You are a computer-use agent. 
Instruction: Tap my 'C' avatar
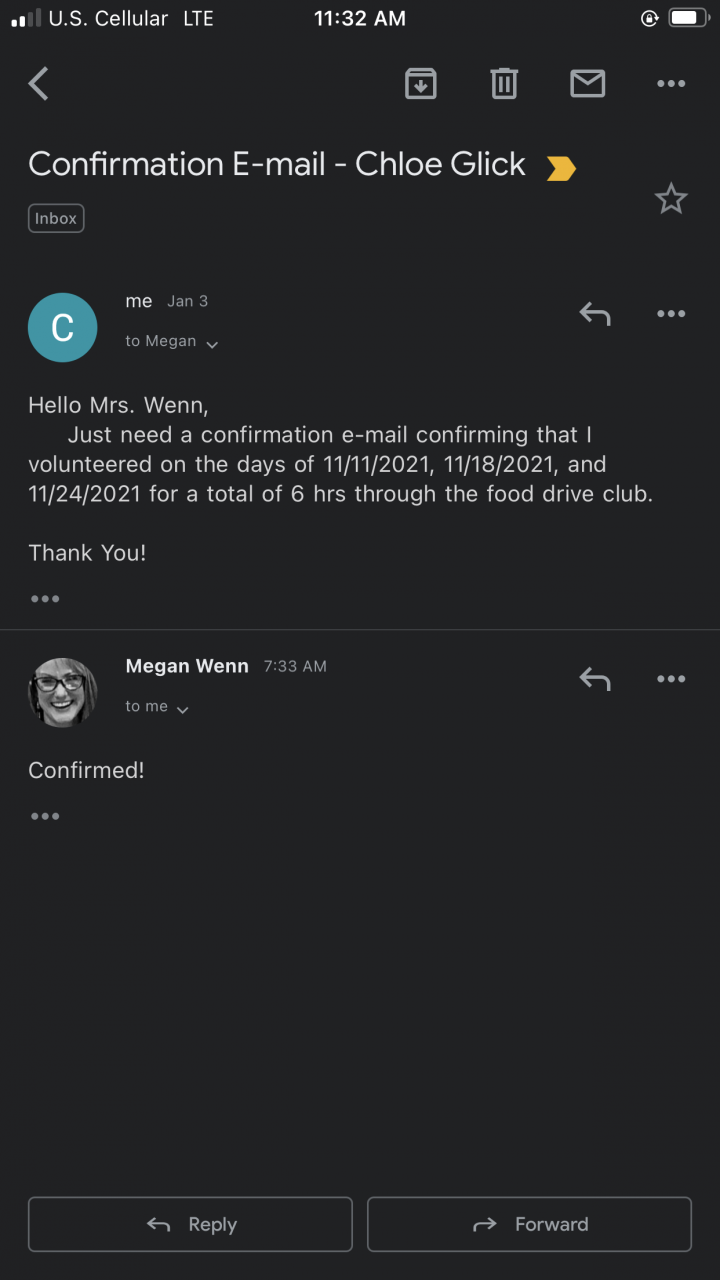coord(62,328)
